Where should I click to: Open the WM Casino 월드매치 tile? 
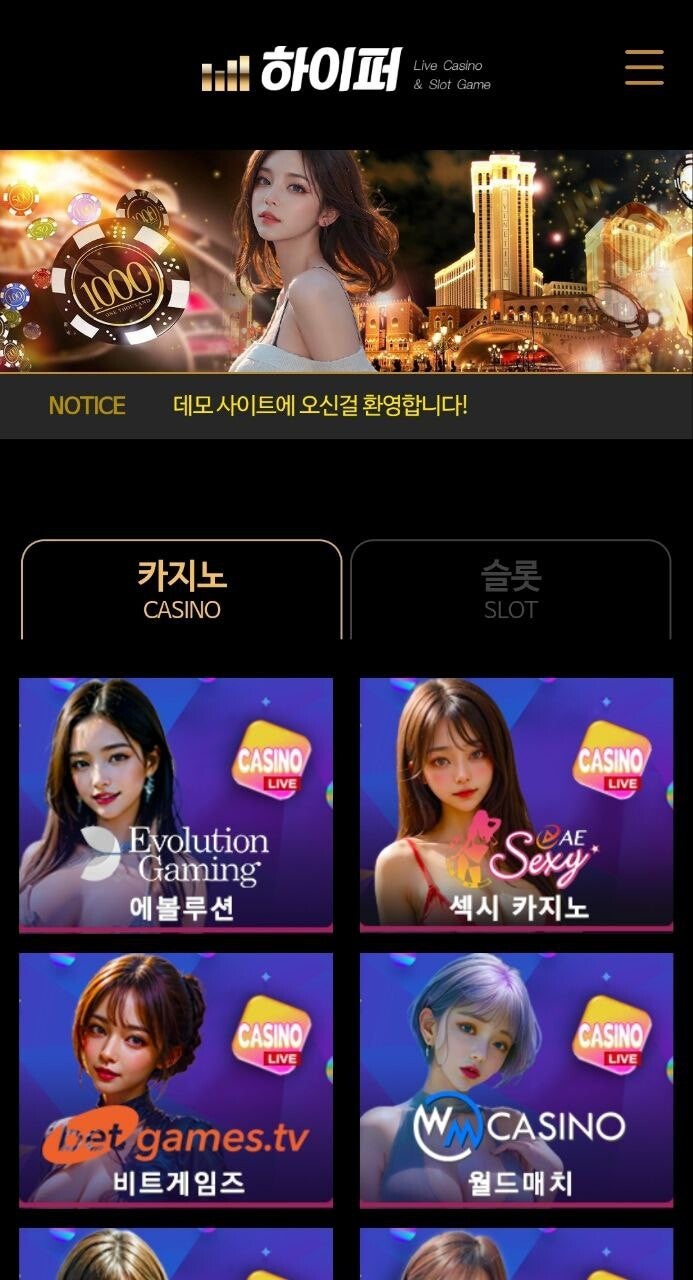[516, 1079]
